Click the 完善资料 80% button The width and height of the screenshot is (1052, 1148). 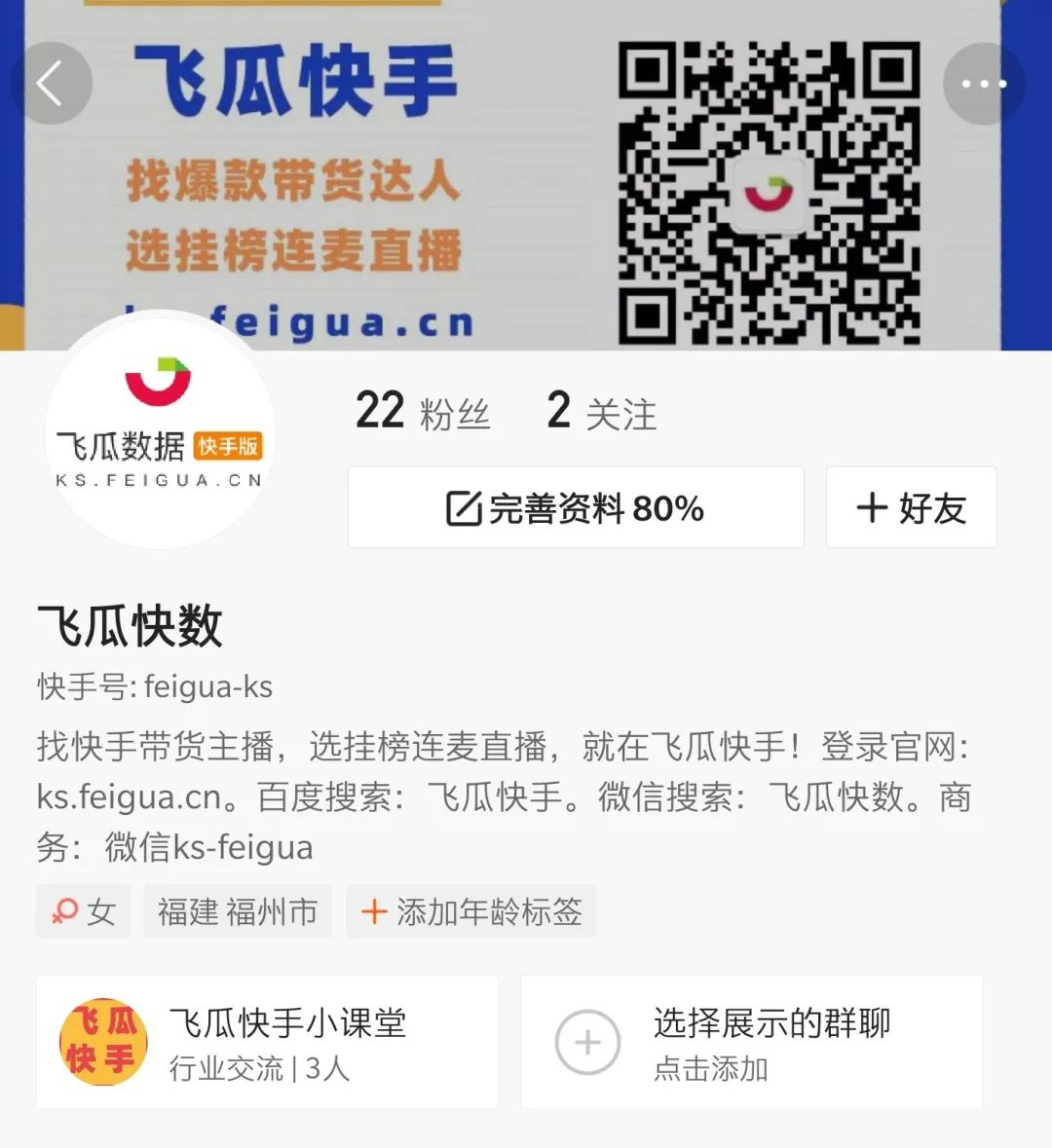[575, 507]
